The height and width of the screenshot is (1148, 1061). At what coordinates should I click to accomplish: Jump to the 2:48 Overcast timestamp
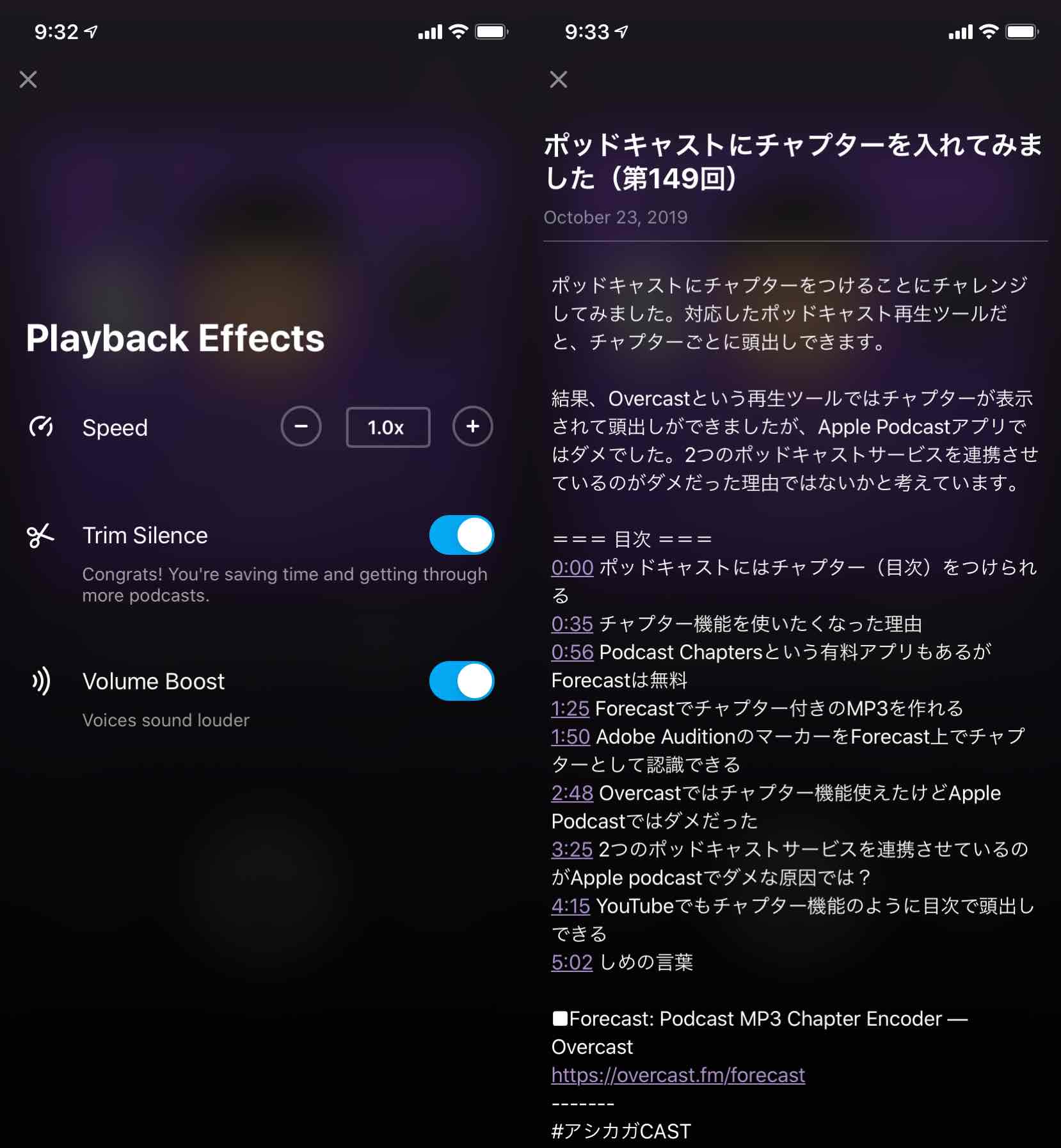[572, 793]
